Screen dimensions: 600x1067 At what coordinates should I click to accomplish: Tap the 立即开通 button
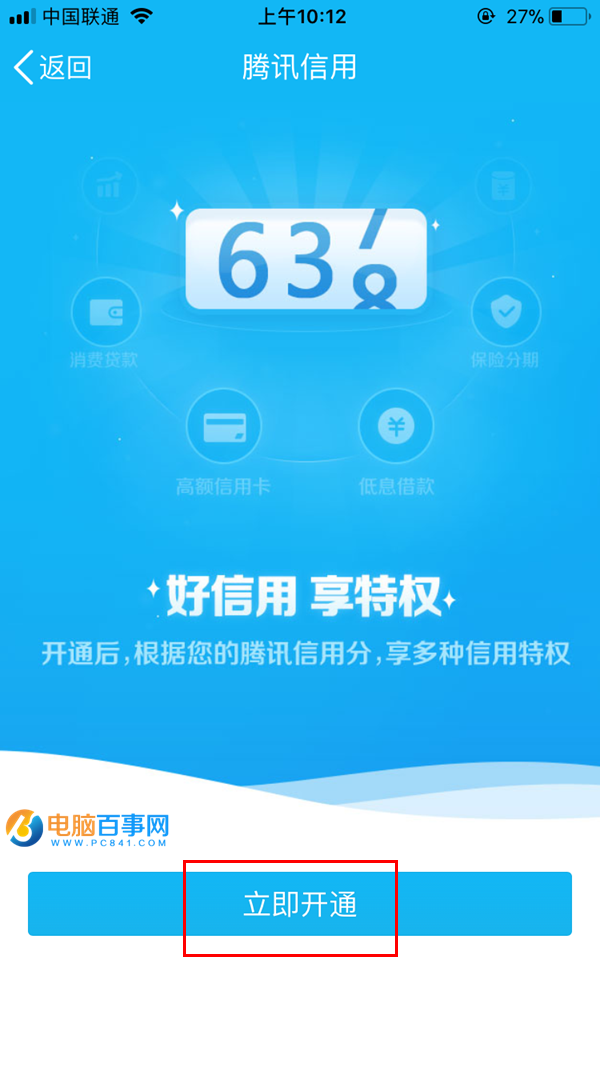tap(300, 904)
